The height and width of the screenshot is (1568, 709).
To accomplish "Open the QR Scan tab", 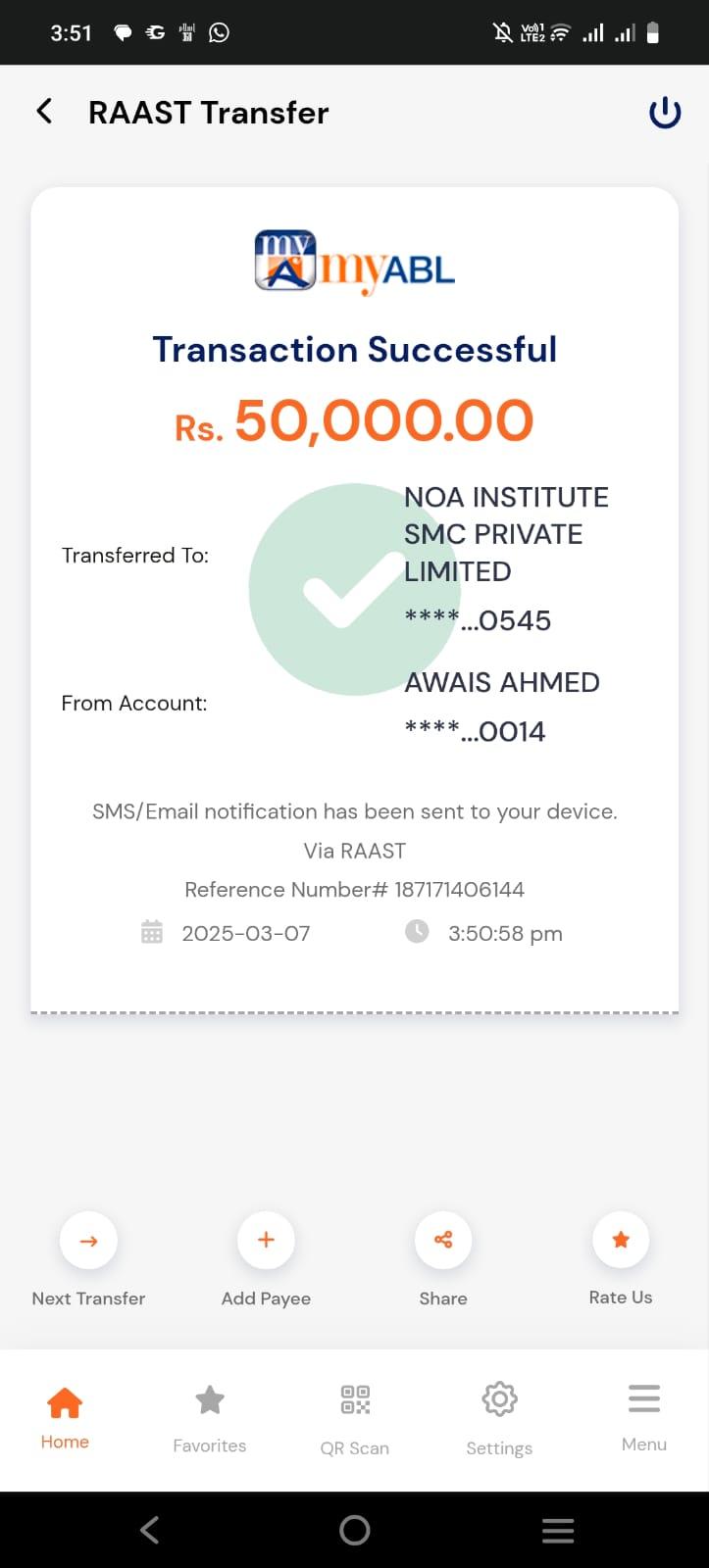I will tap(355, 1416).
